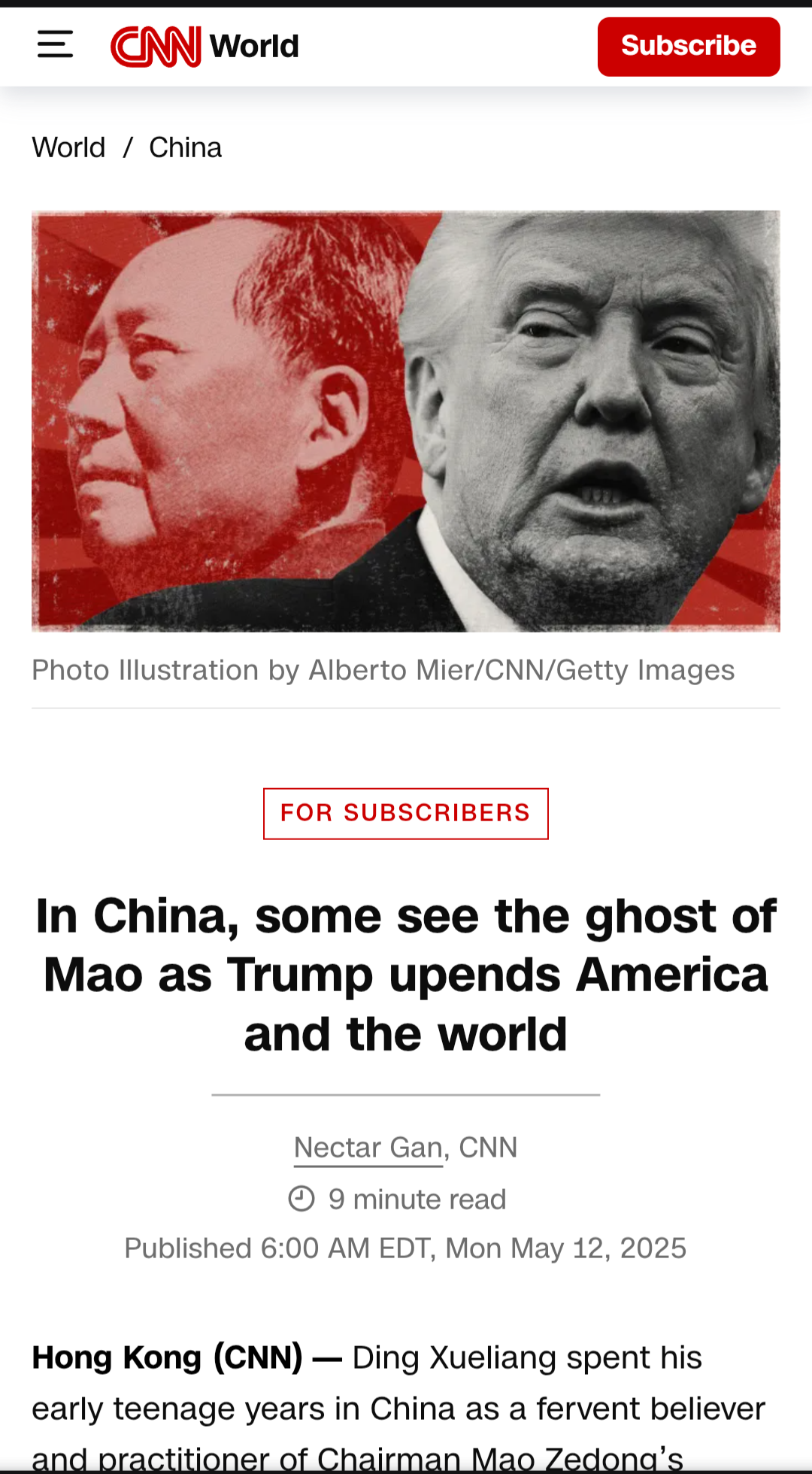Open the hamburger menu
The image size is (812, 1474).
point(55,45)
